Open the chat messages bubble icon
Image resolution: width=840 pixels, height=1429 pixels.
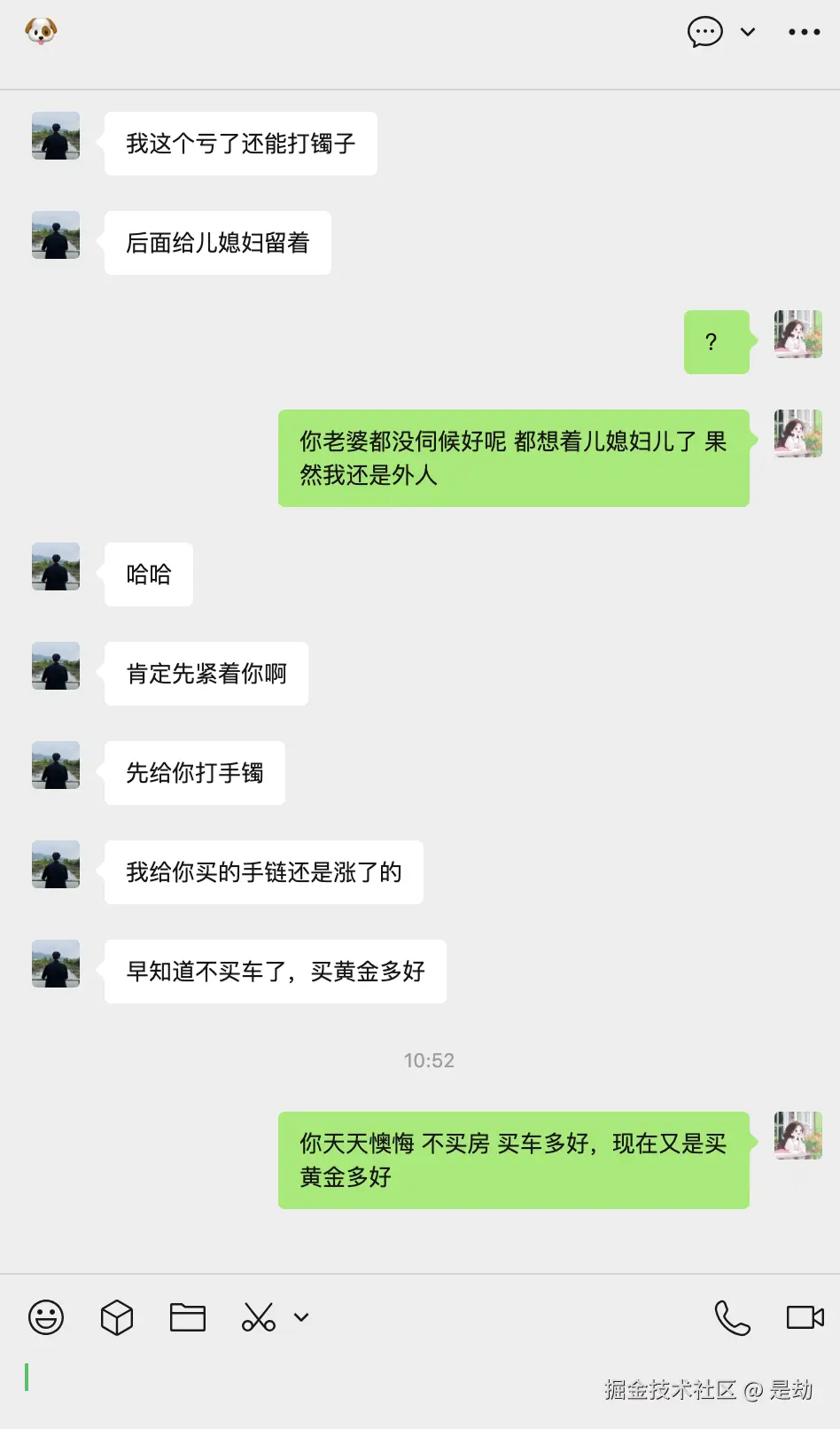(x=705, y=32)
